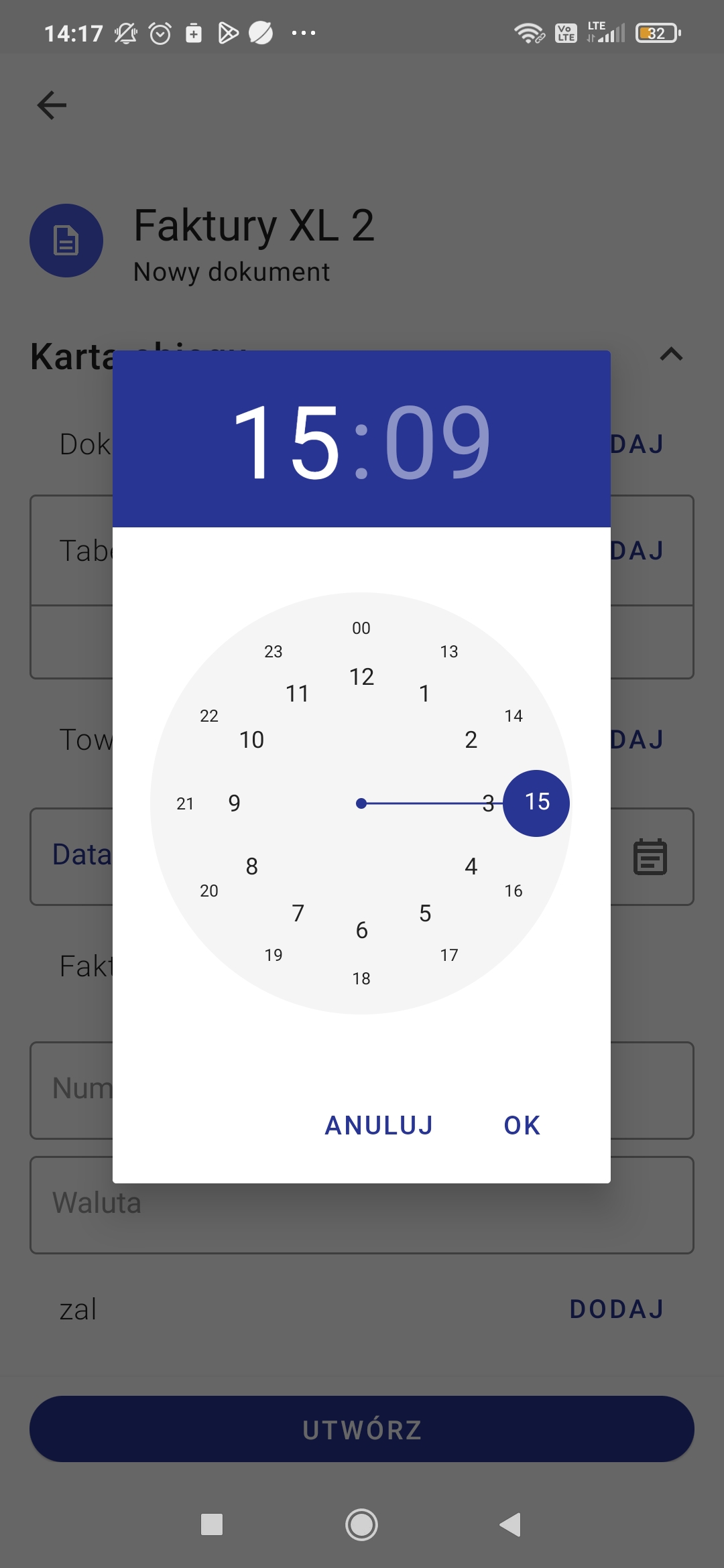Switch to minutes by tapping 09

pos(437,442)
